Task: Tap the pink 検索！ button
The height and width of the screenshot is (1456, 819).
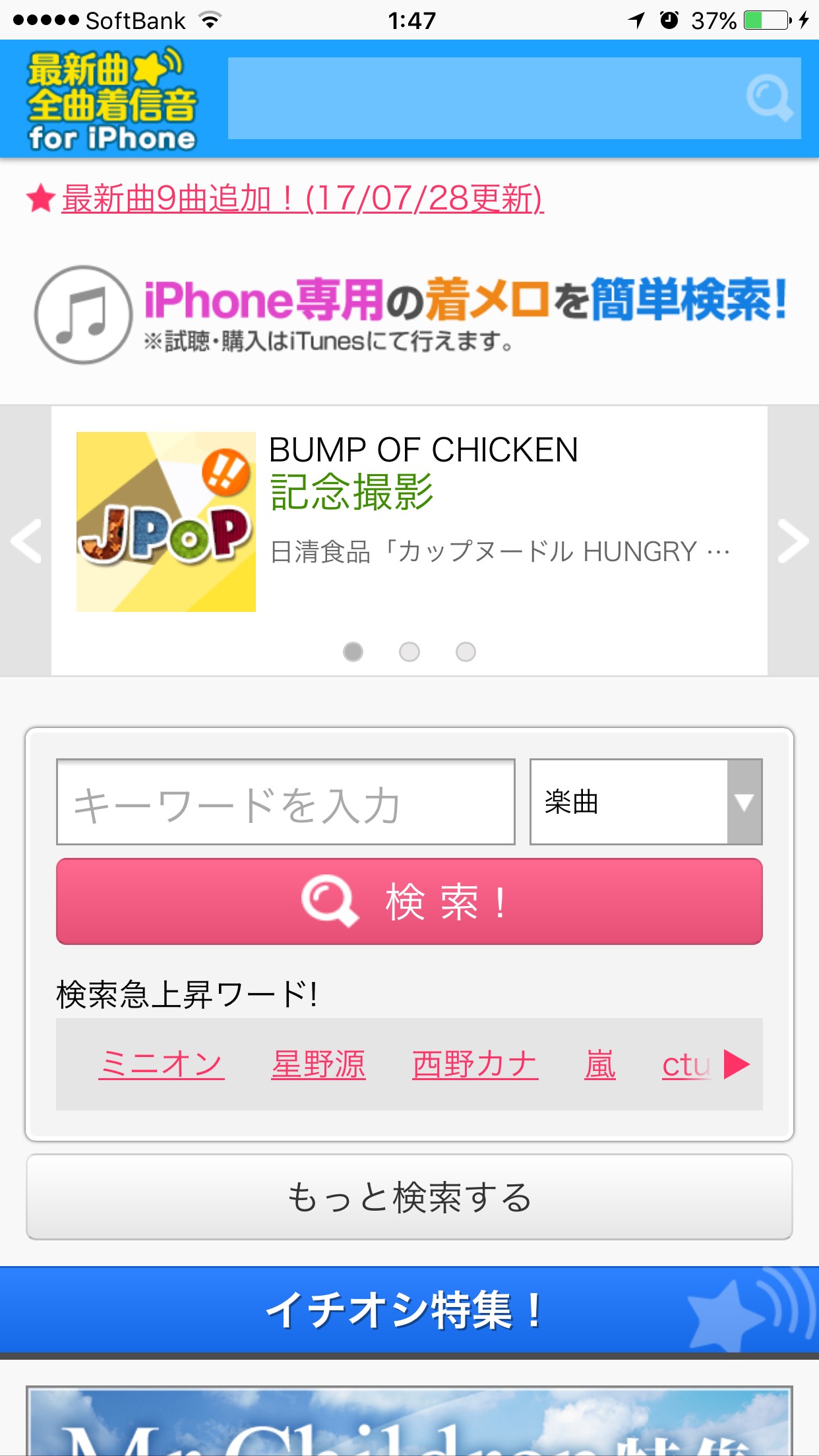Action: (409, 901)
